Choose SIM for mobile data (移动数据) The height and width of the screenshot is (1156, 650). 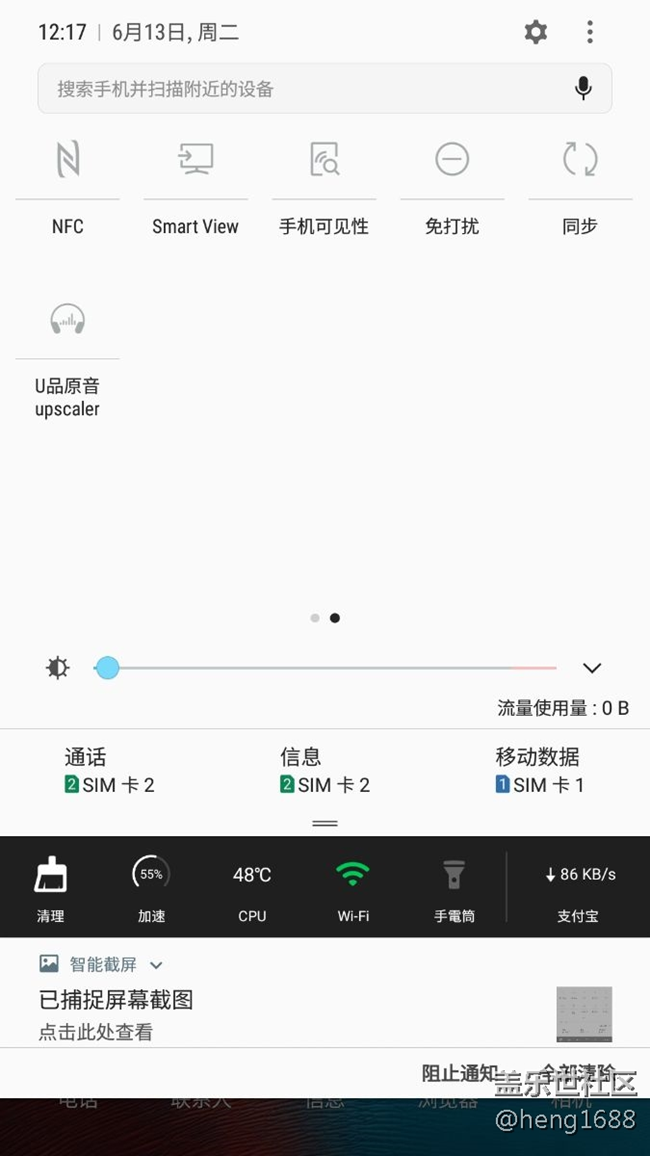tap(539, 771)
